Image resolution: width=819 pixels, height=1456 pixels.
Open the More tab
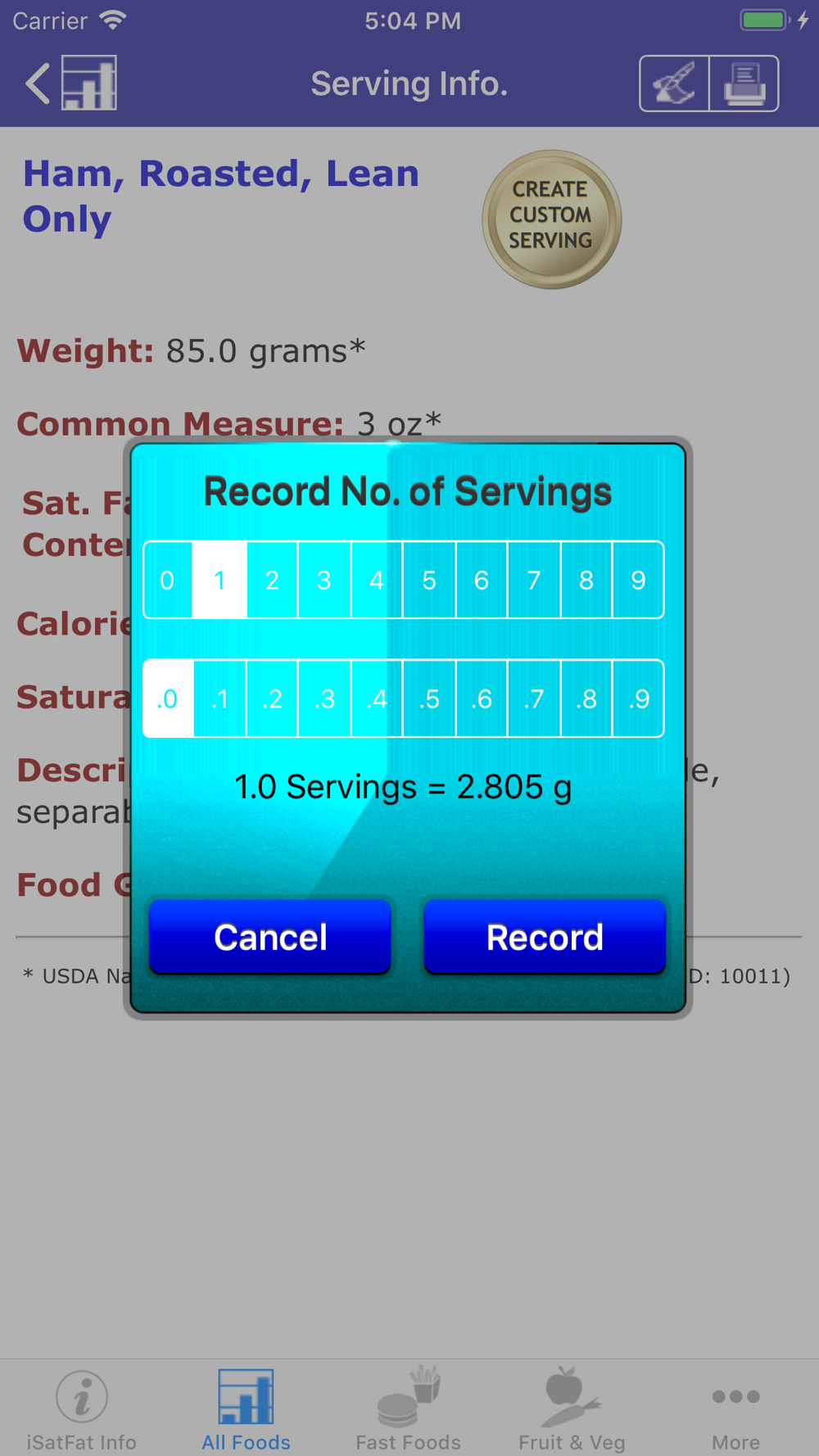click(x=735, y=1410)
